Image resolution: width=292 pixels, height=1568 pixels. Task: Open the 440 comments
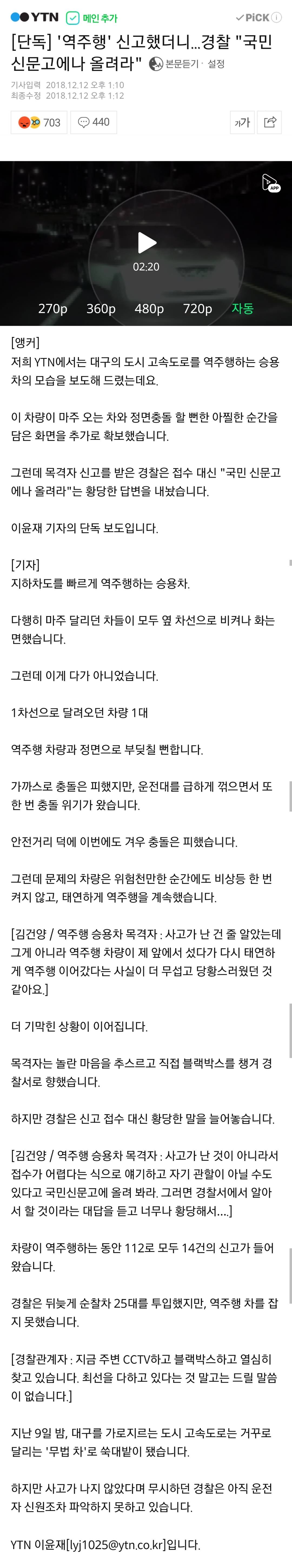(94, 122)
